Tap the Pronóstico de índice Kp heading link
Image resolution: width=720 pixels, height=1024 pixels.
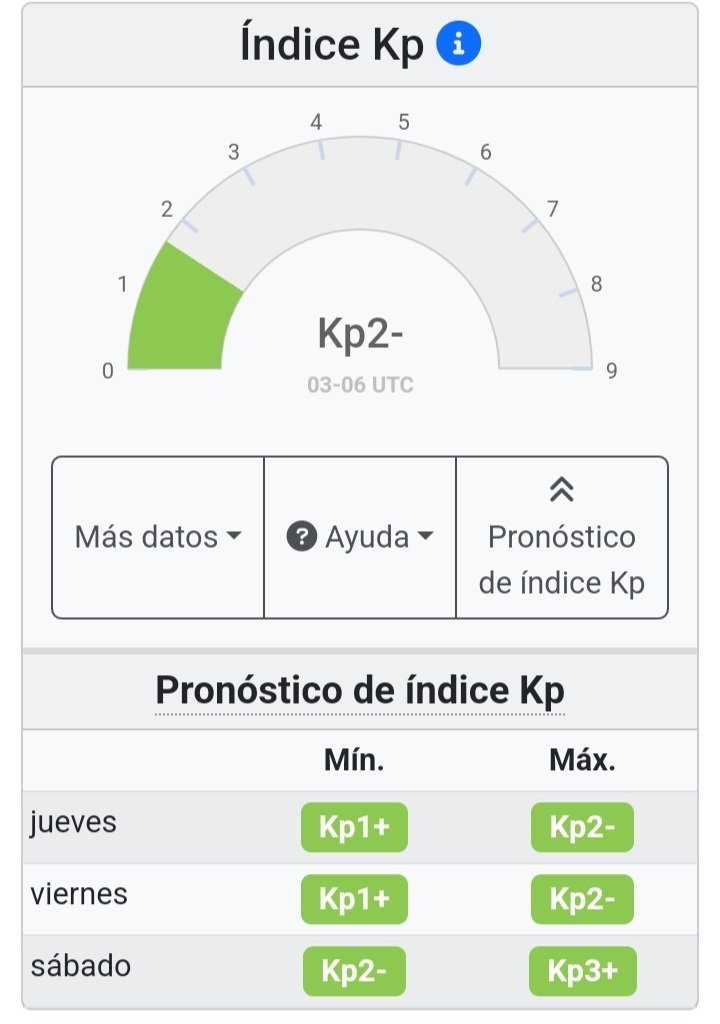pyautogui.click(x=359, y=690)
